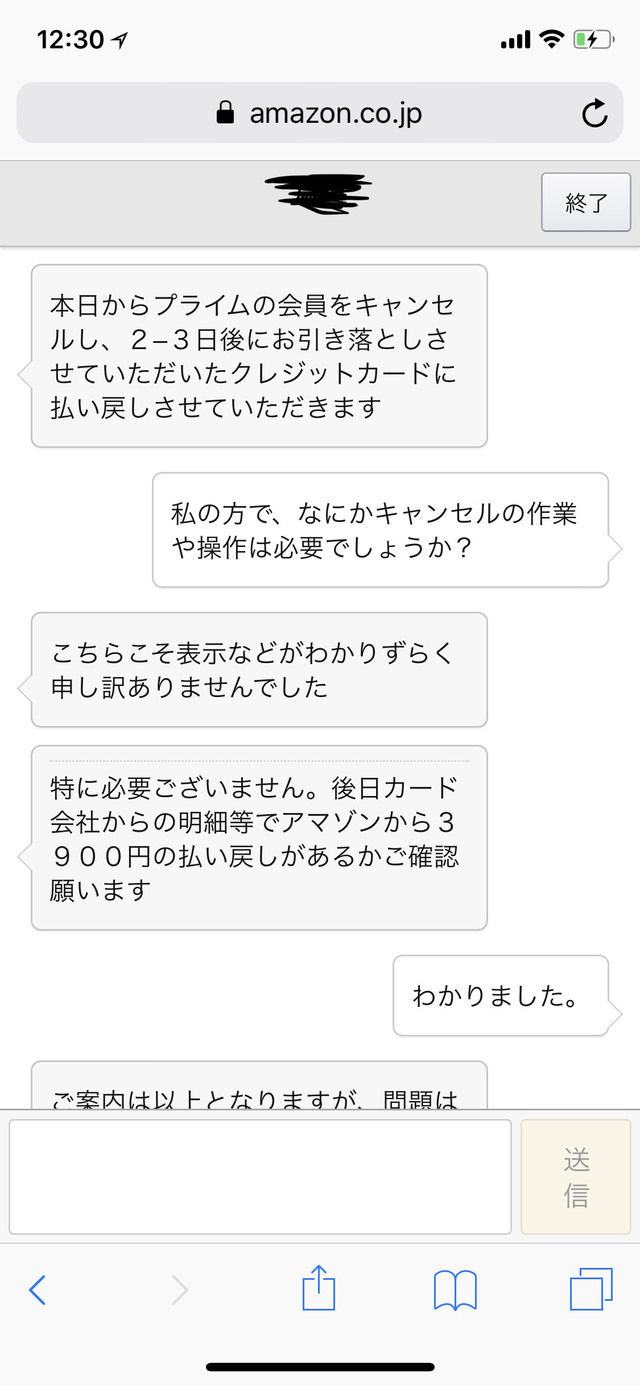Go back with Safari's back arrow
Screen dimensions: 640x1385
(x=37, y=1290)
